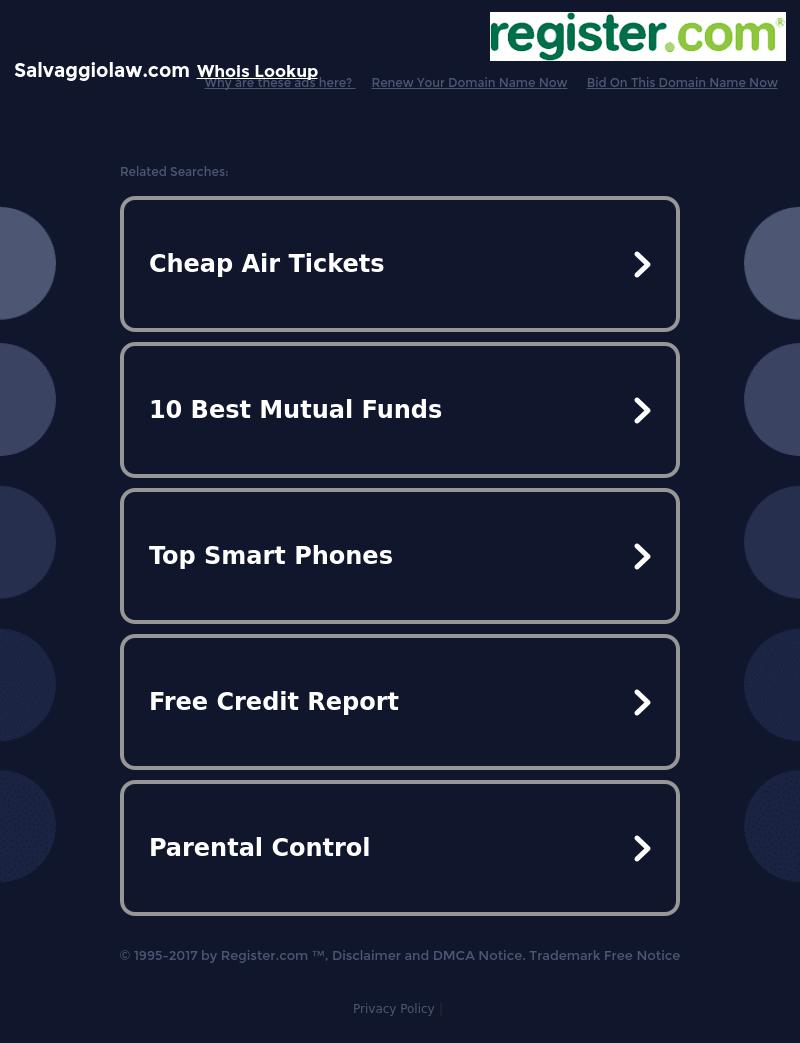The image size is (800, 1043).
Task: Open Disclaimer and DMCA Notice
Action: pos(427,956)
